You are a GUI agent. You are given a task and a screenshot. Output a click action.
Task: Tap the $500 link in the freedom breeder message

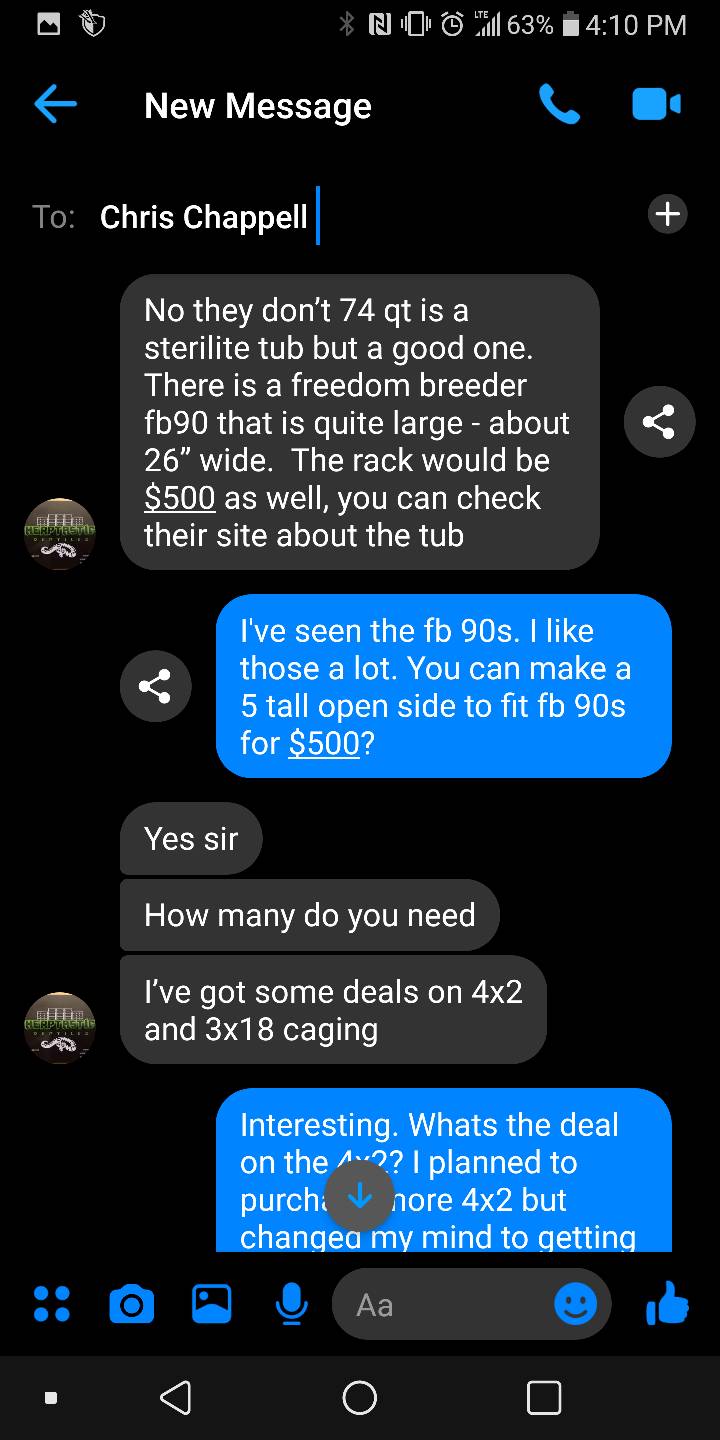point(180,498)
